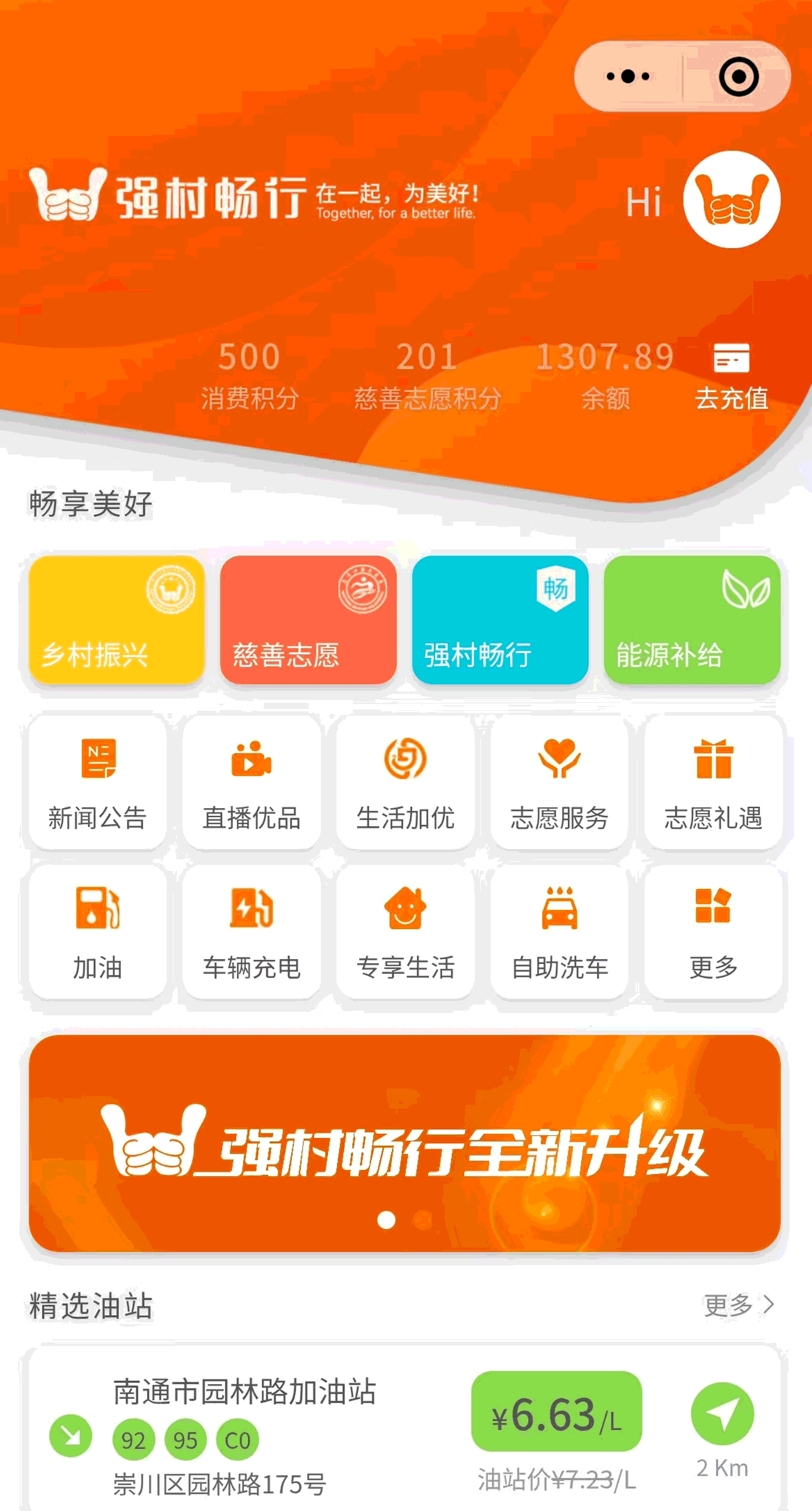
Task: Choose 自助洗车 self-service car wash
Action: point(559,932)
